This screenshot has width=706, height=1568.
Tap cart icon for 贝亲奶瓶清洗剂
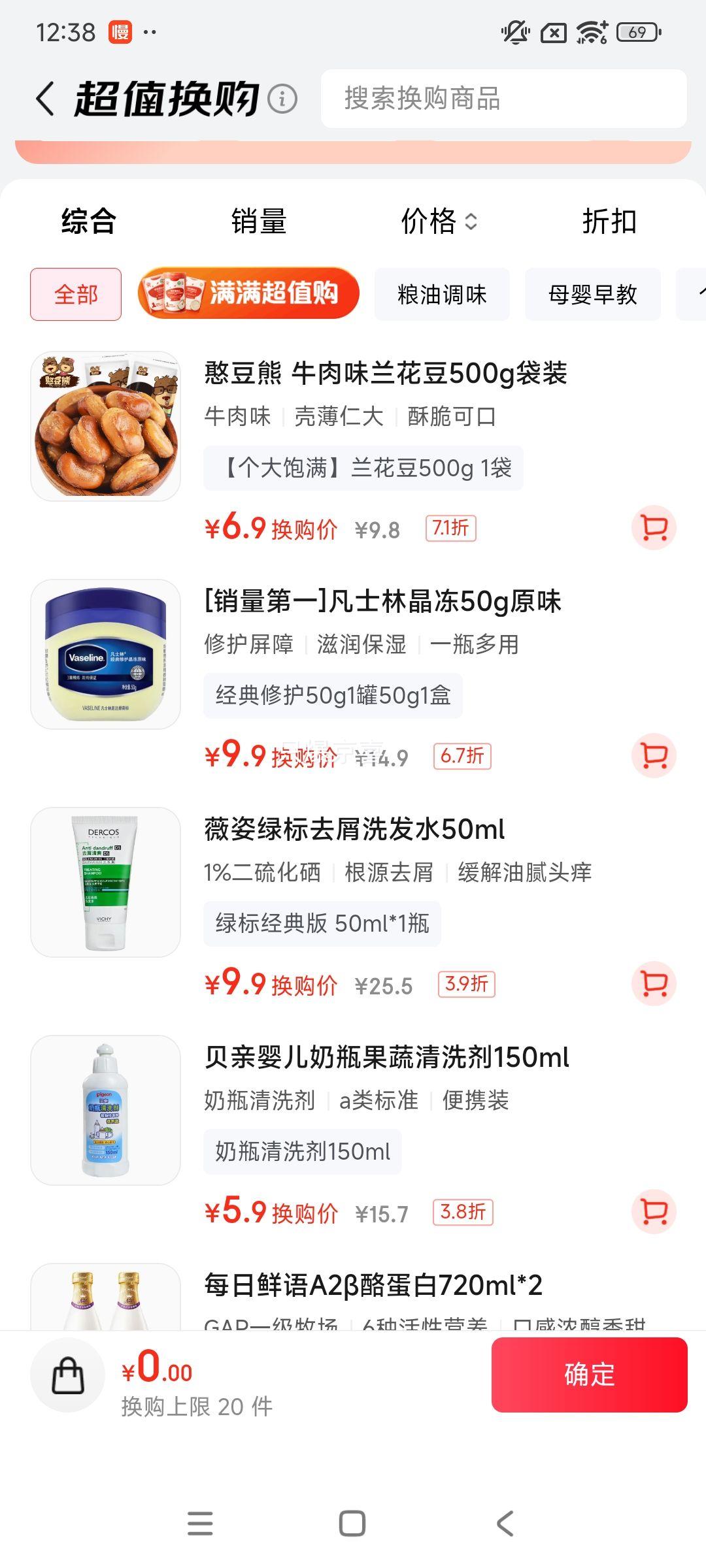pos(653,1212)
